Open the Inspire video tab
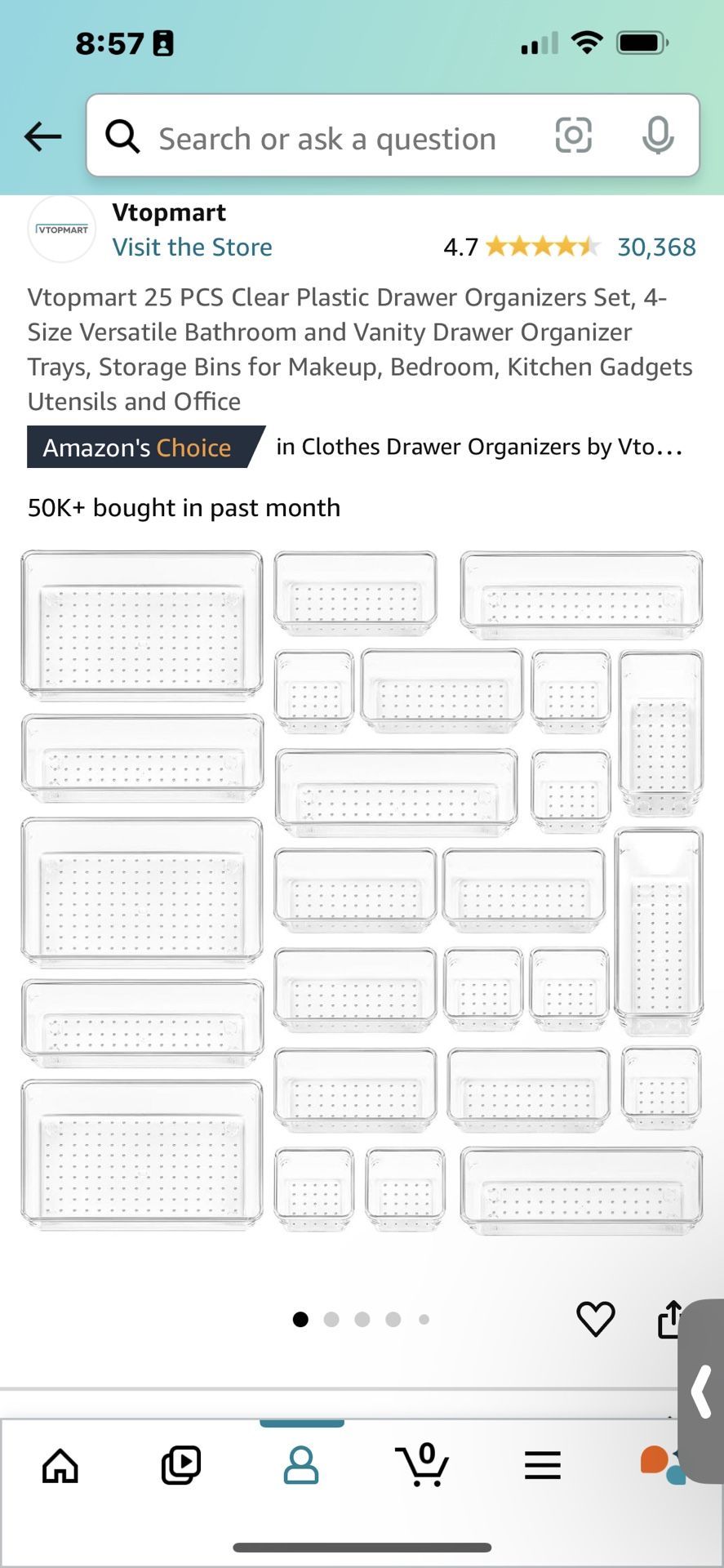The image size is (724, 1568). (x=180, y=1466)
